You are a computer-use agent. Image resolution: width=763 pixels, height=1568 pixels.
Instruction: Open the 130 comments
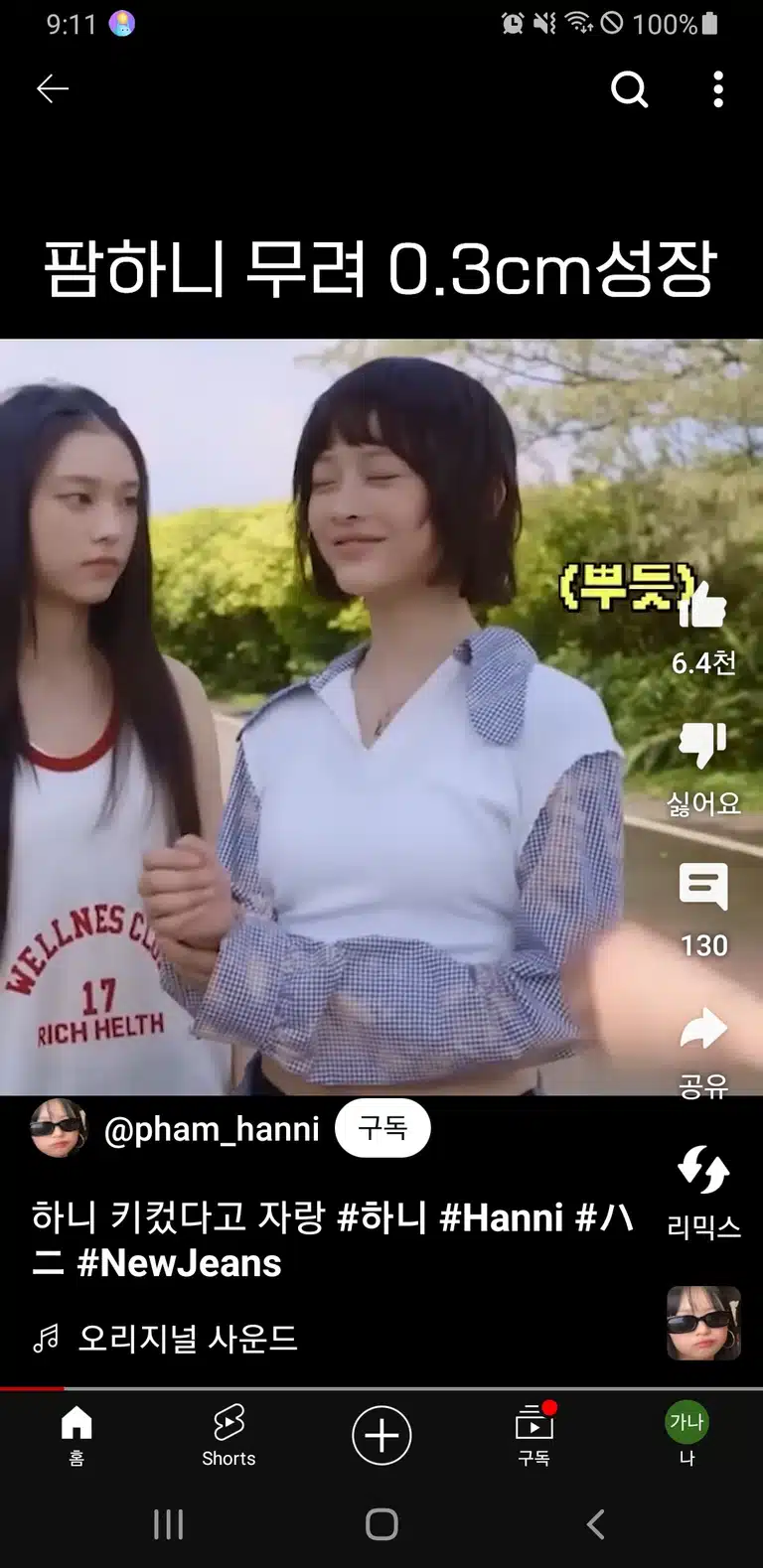tap(703, 888)
